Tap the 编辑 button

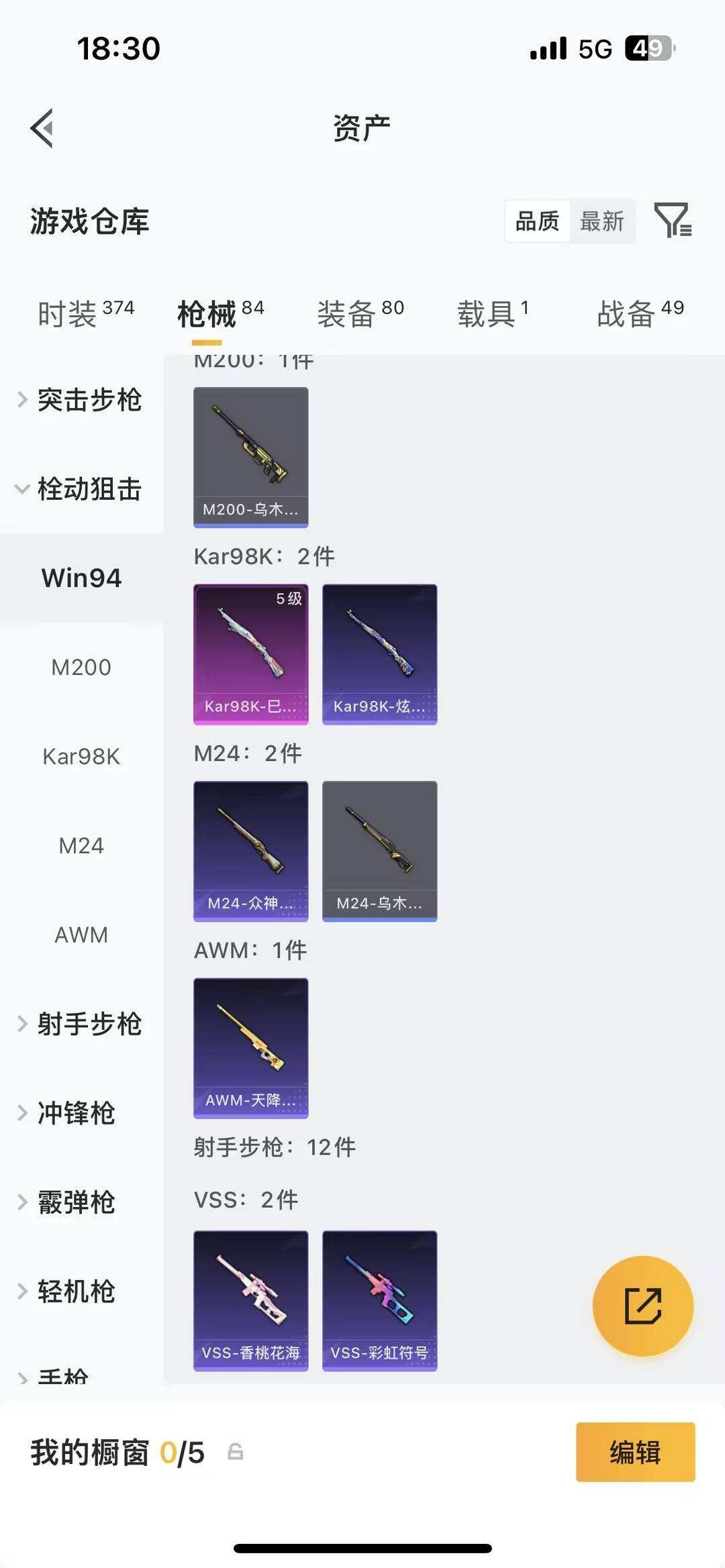click(634, 1452)
